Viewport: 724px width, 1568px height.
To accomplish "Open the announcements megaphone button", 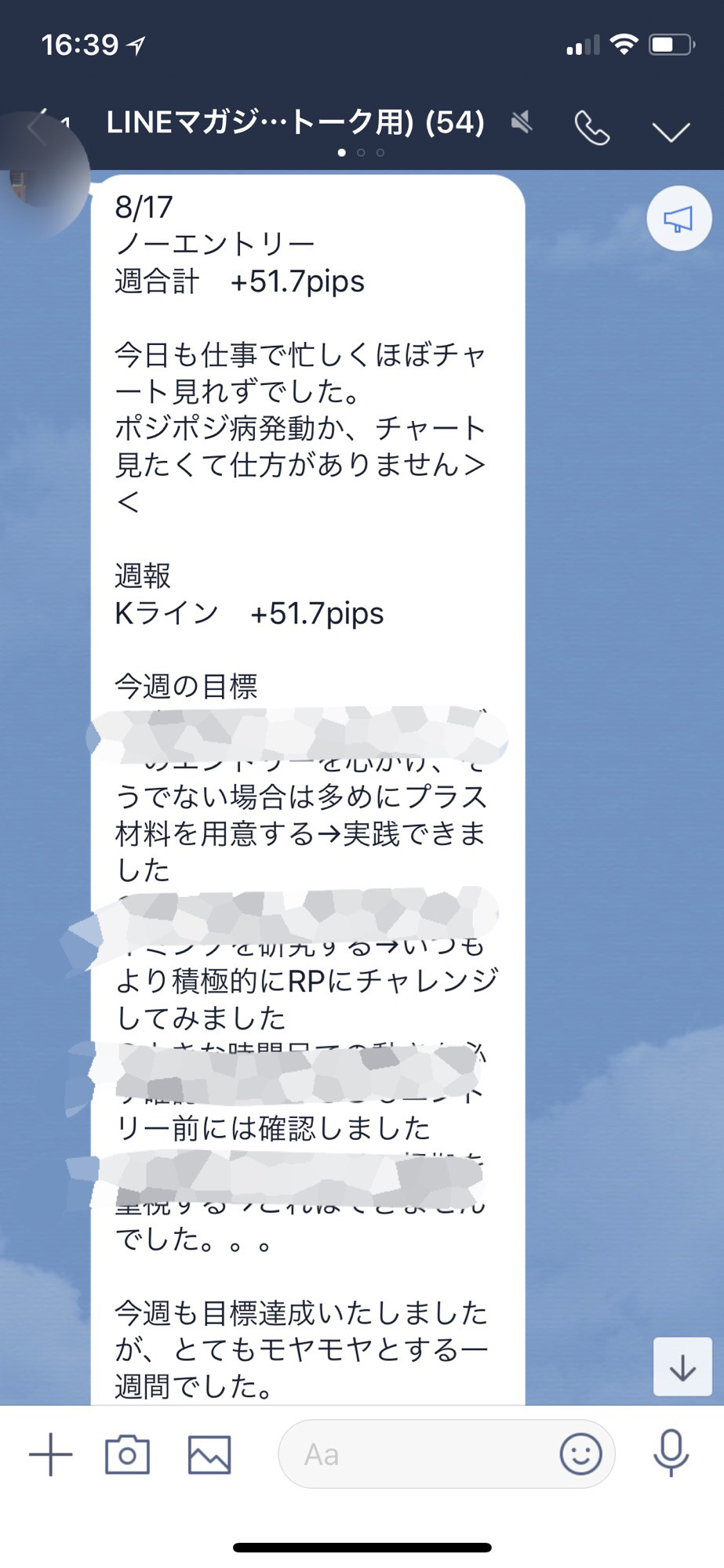I will 679,219.
